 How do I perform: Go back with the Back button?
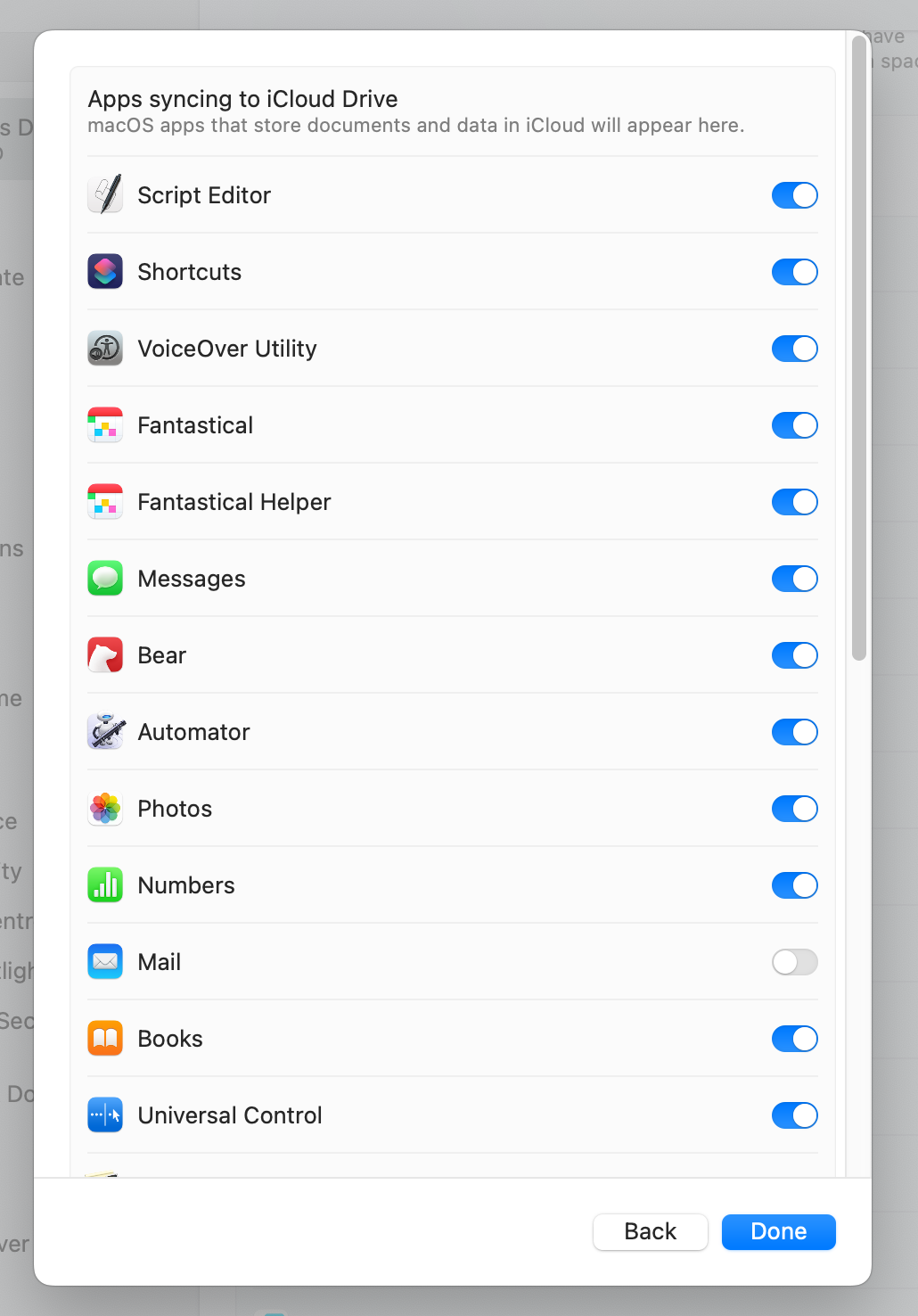(x=650, y=1231)
